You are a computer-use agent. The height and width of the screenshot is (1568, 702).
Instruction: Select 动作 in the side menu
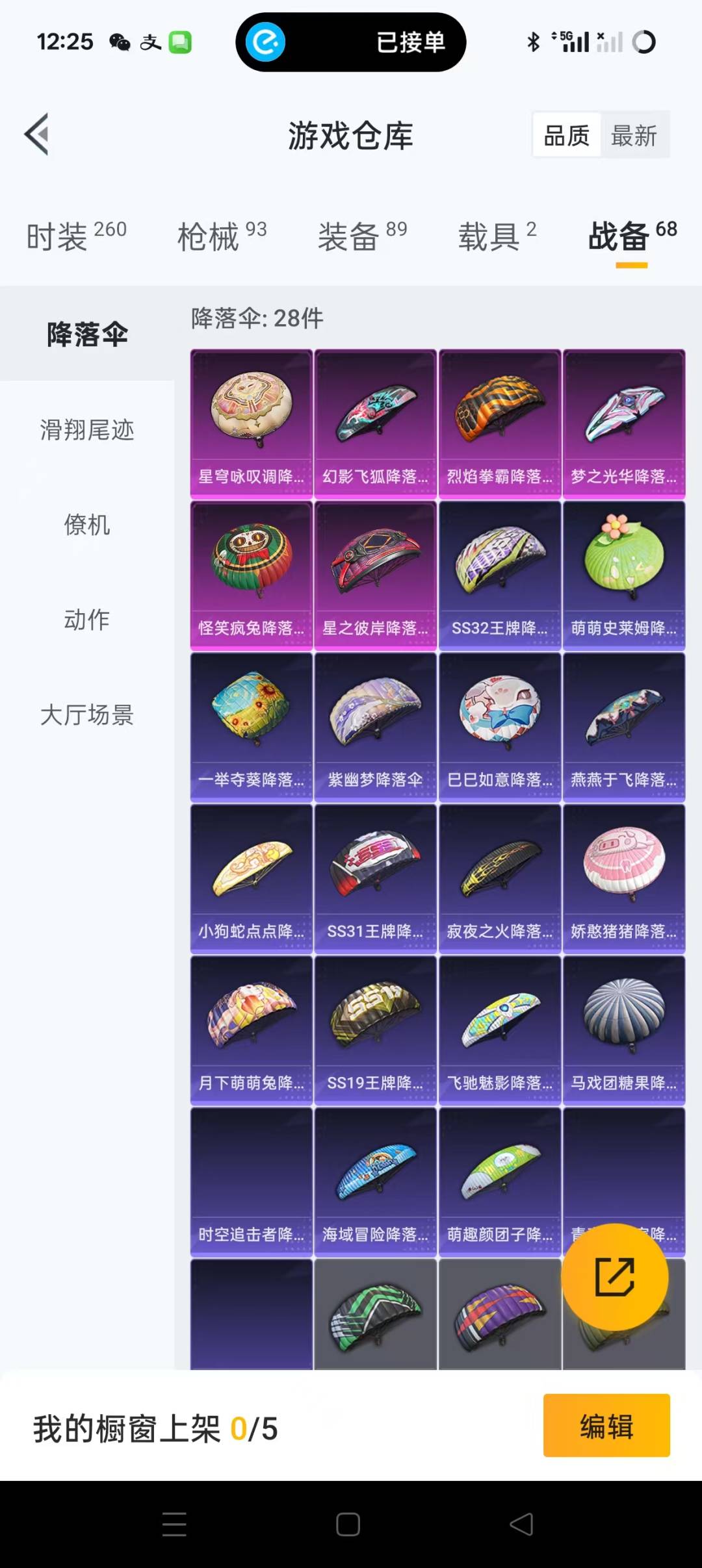click(x=87, y=619)
